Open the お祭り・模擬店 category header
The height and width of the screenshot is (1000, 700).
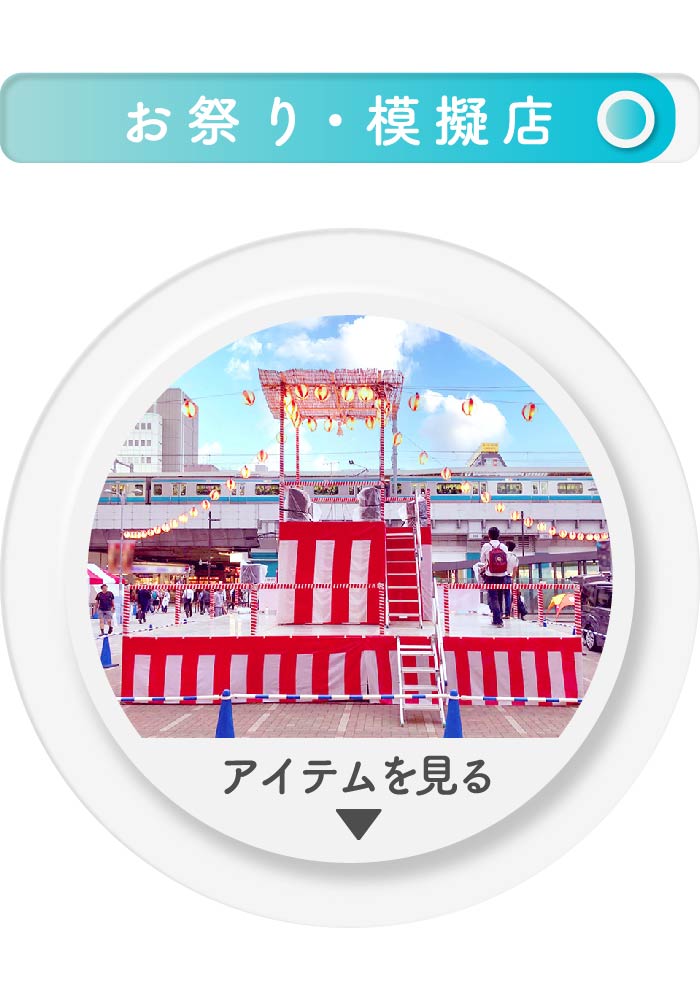pyautogui.click(x=340, y=119)
